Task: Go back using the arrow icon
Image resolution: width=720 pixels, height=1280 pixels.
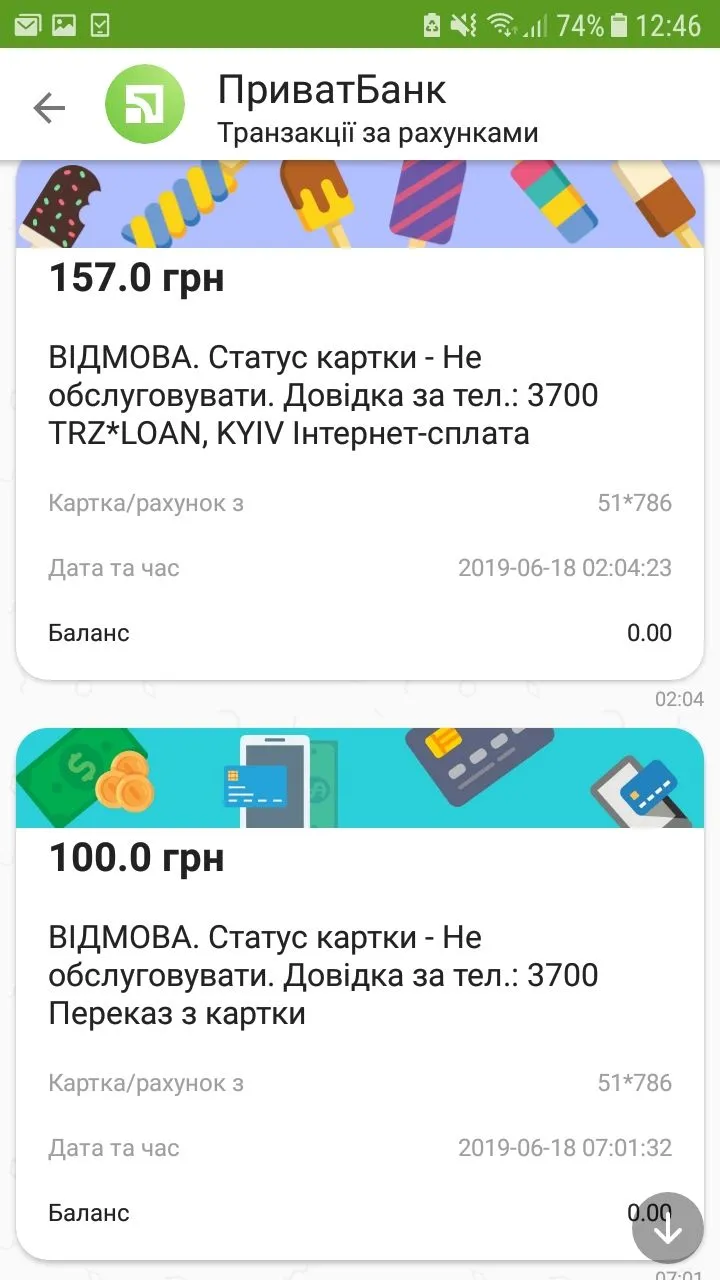Action: coord(48,108)
